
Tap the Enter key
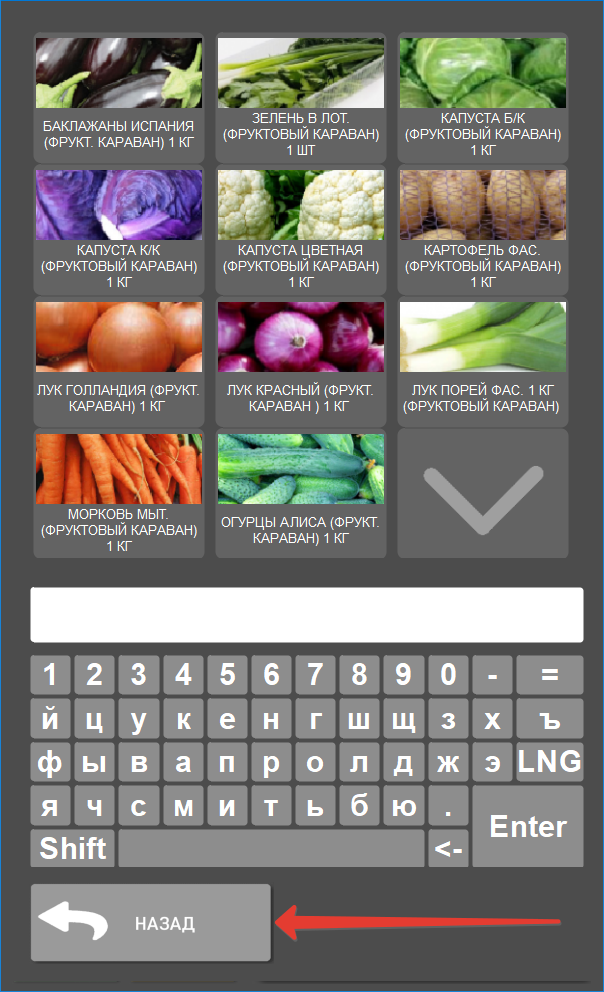point(527,826)
